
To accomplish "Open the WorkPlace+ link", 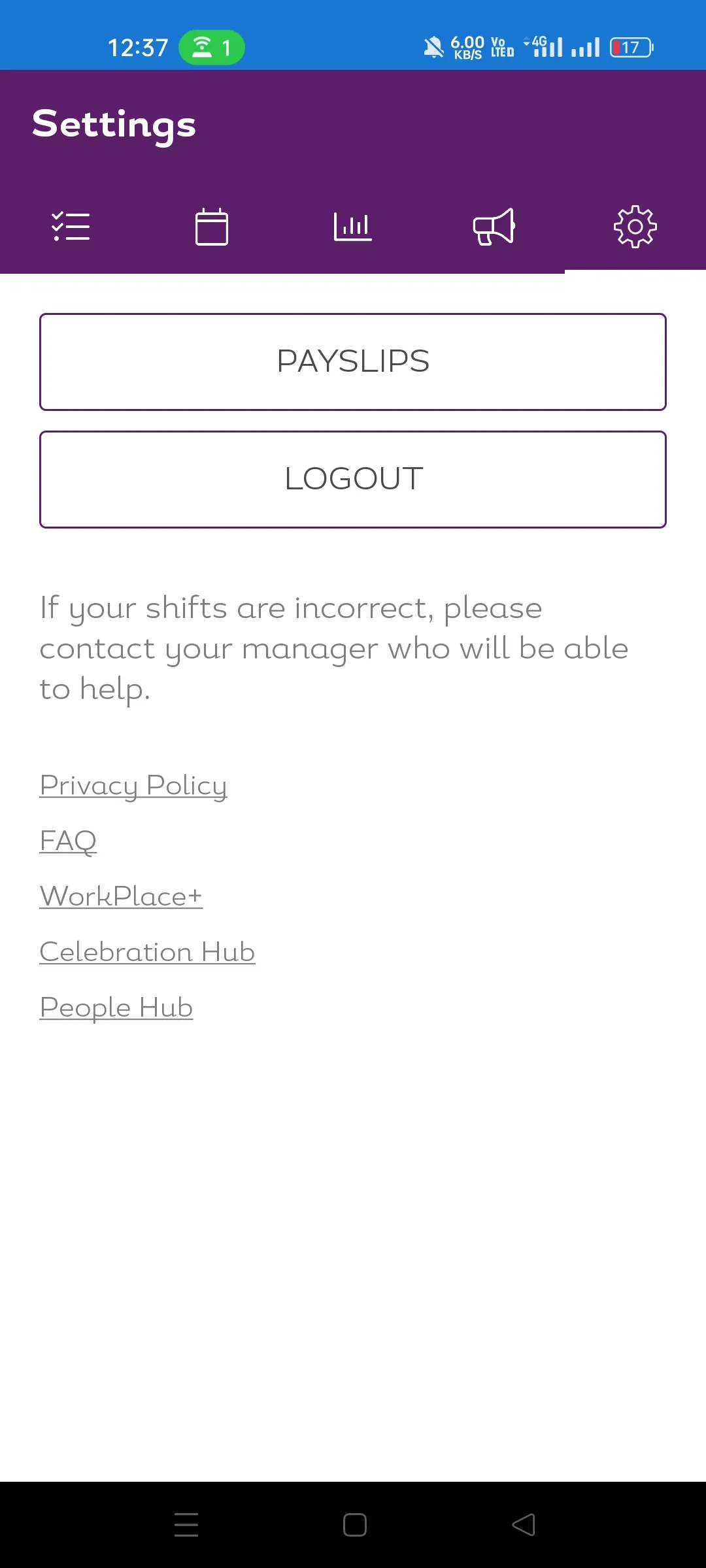I will 121,896.
